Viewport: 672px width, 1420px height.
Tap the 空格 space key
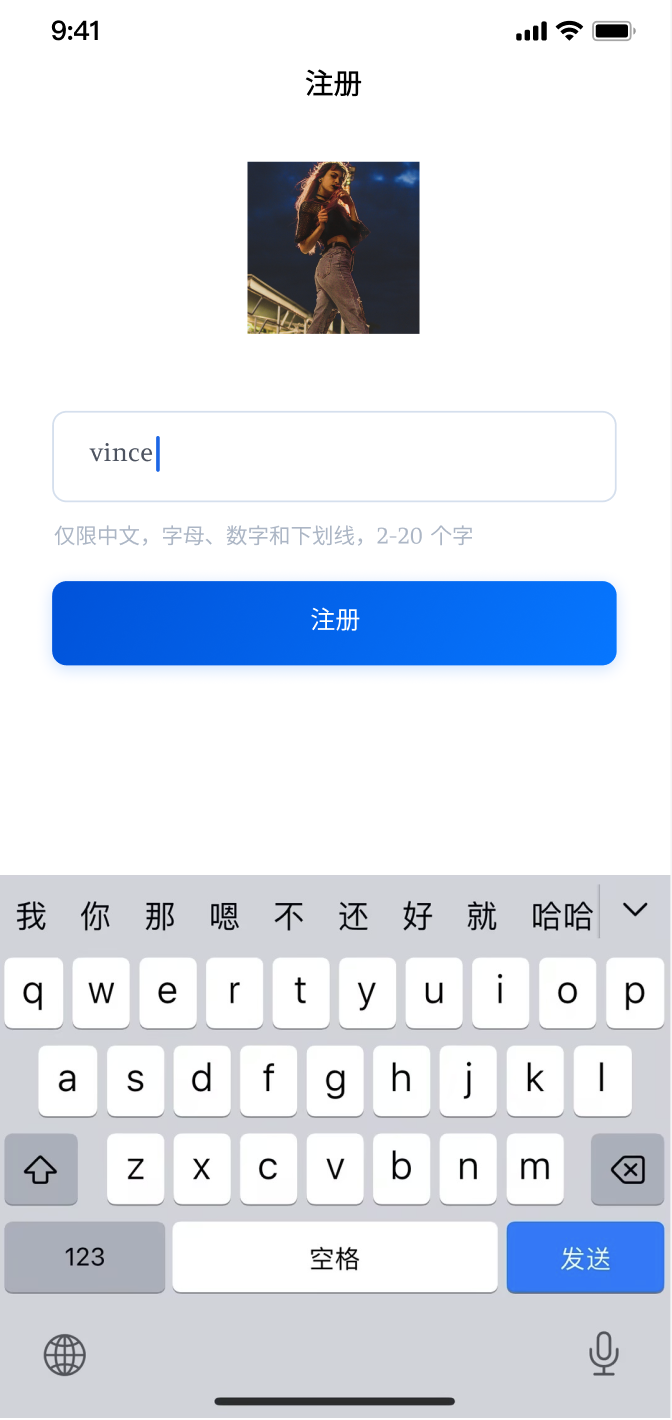(x=334, y=1258)
